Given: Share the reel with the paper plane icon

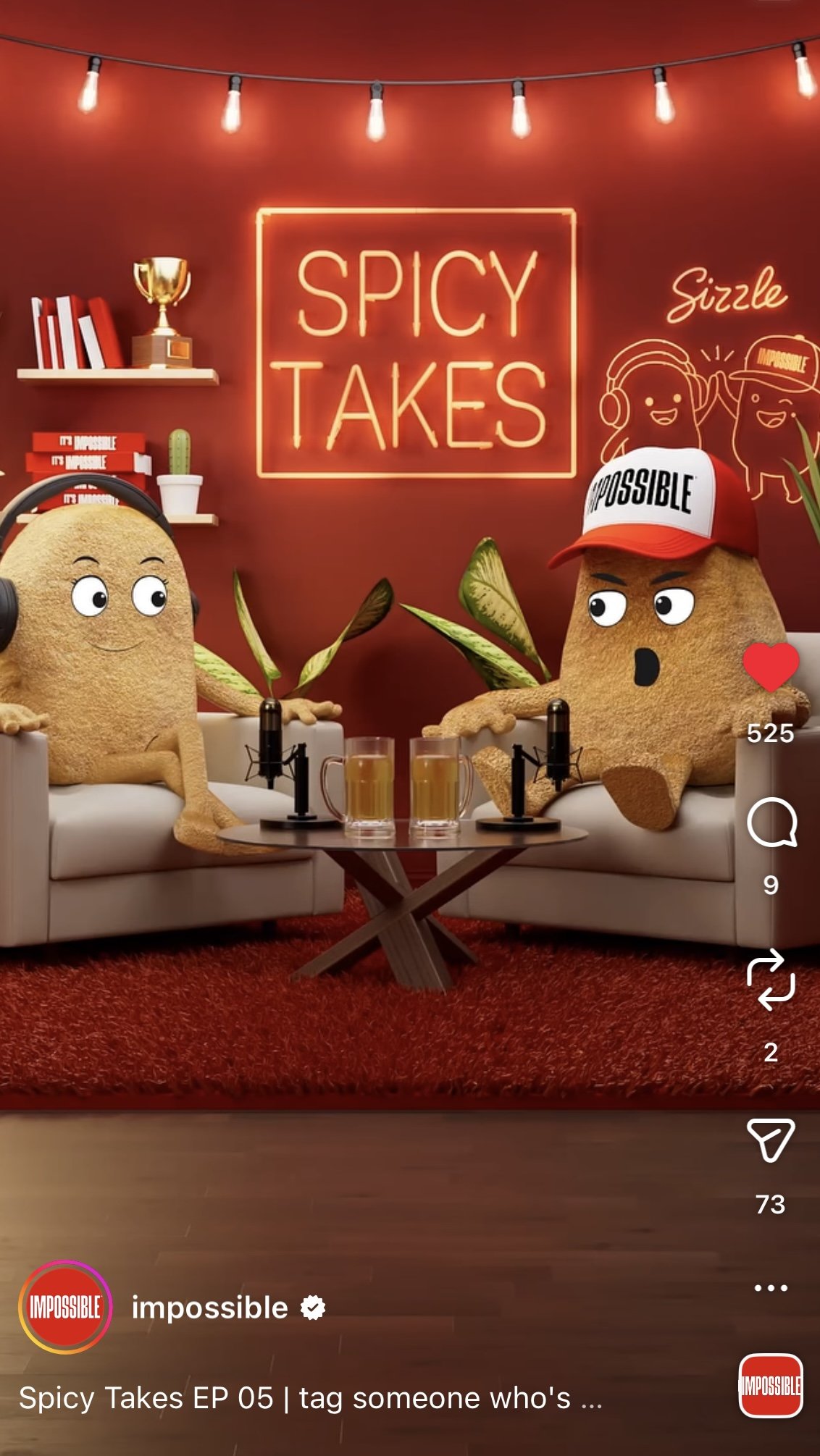Looking at the screenshot, I should [x=771, y=1140].
